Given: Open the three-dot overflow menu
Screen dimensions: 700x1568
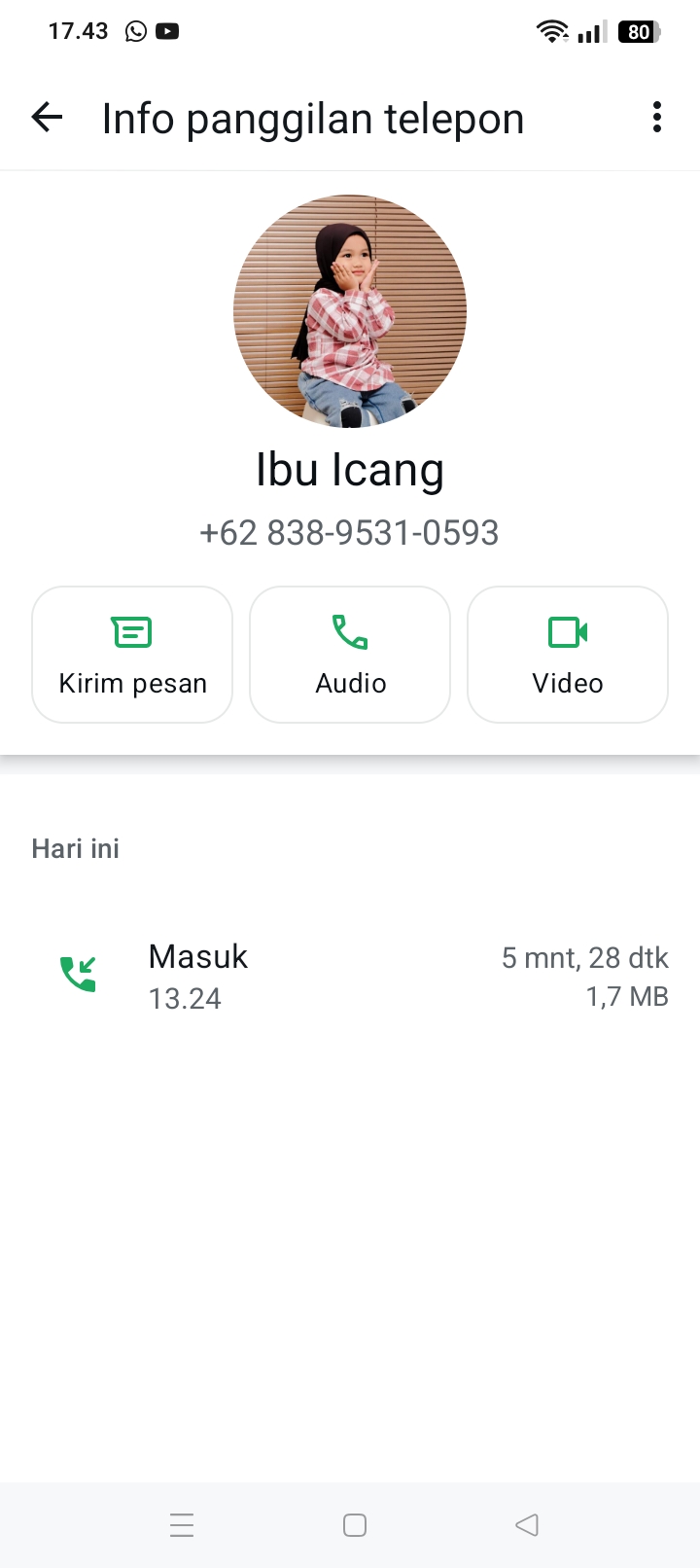Looking at the screenshot, I should pyautogui.click(x=657, y=118).
